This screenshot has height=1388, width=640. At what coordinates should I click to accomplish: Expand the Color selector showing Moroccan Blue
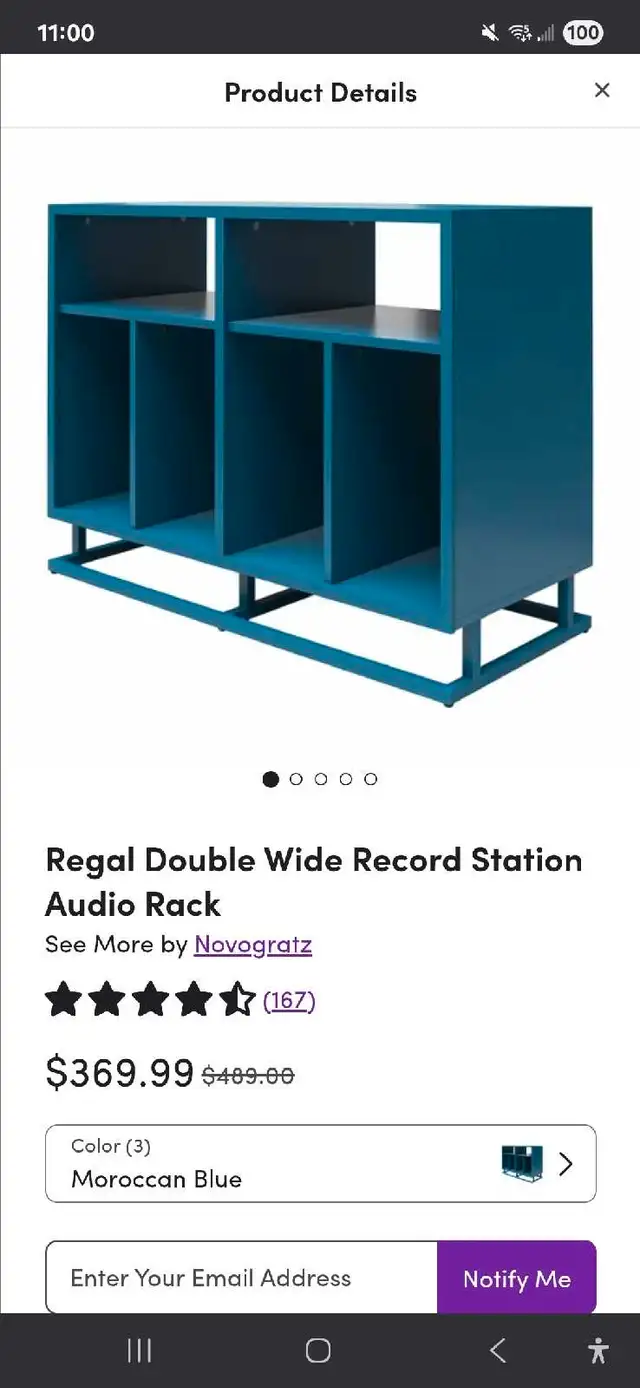tap(321, 1163)
